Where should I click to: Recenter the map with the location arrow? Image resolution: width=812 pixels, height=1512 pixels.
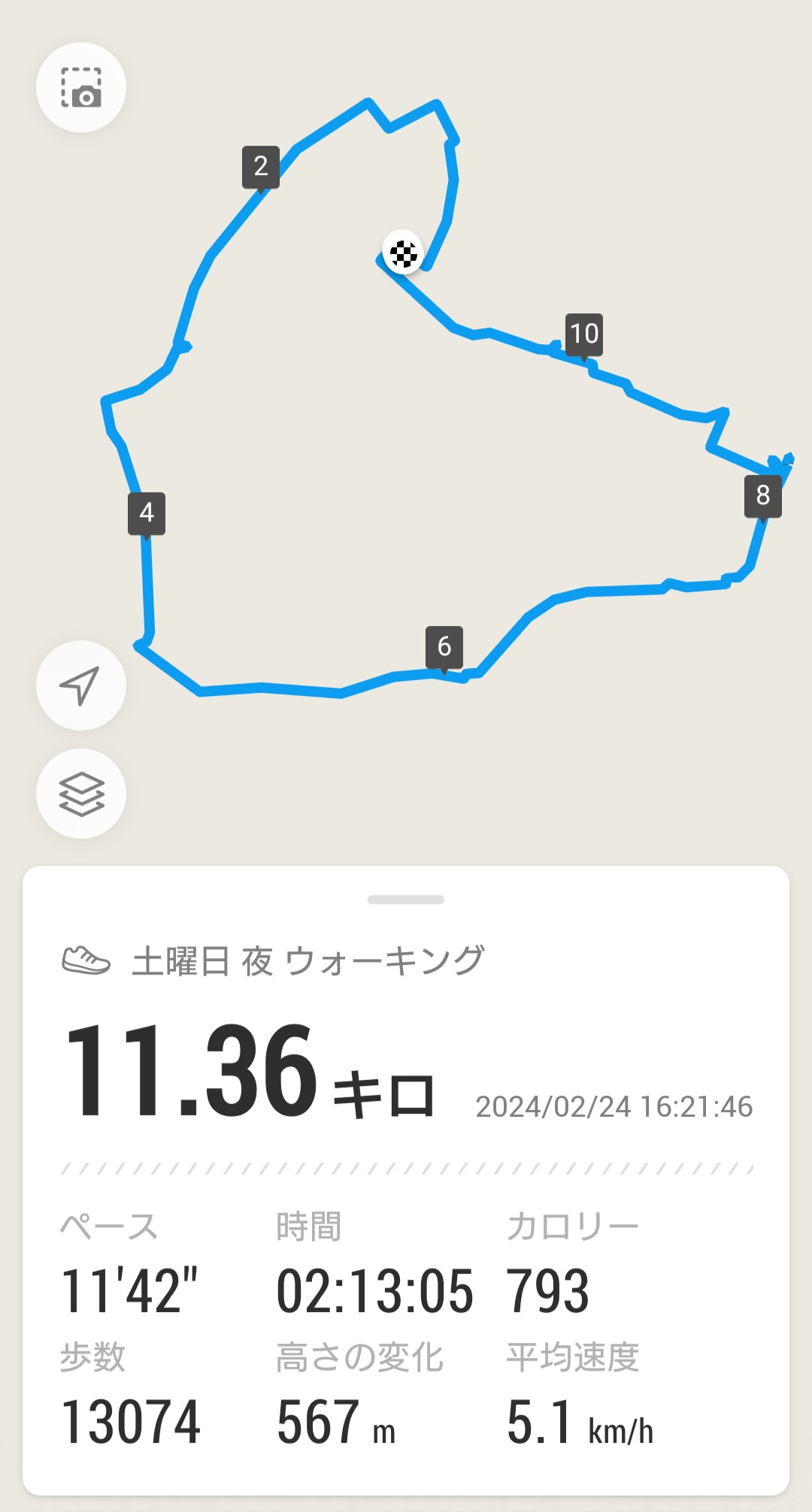pos(81,685)
